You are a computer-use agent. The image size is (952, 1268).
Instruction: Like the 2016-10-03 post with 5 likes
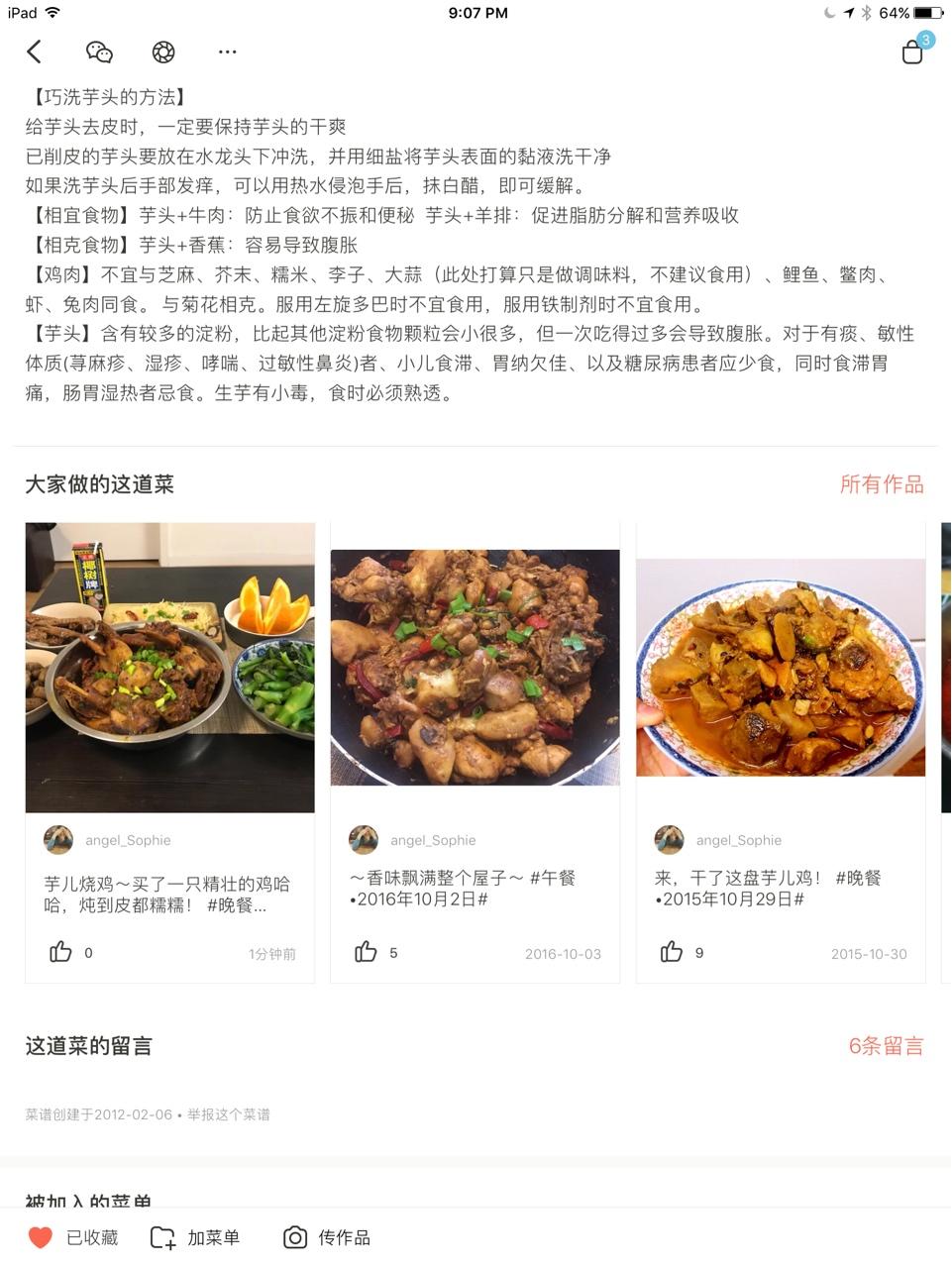(367, 952)
